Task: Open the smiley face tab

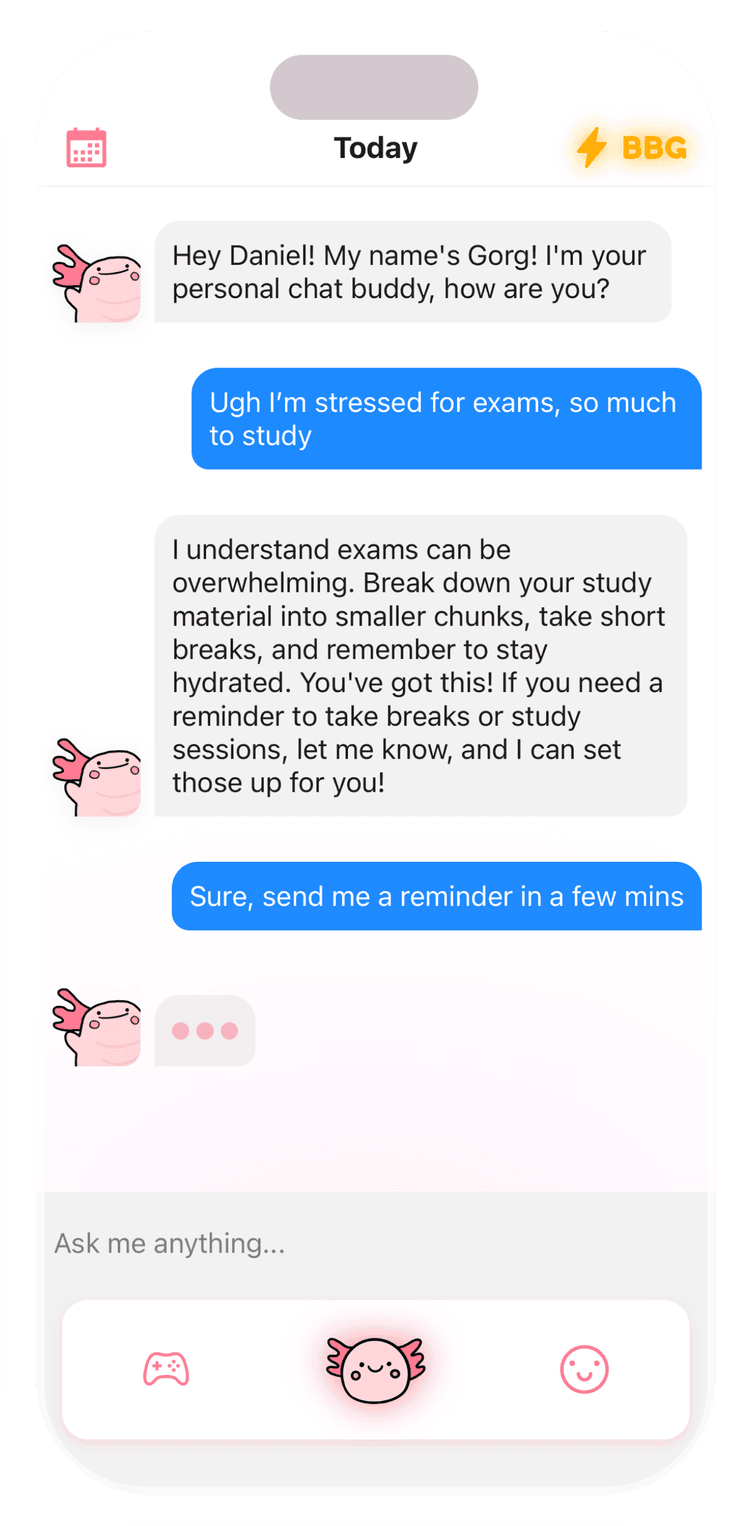Action: click(x=584, y=1368)
